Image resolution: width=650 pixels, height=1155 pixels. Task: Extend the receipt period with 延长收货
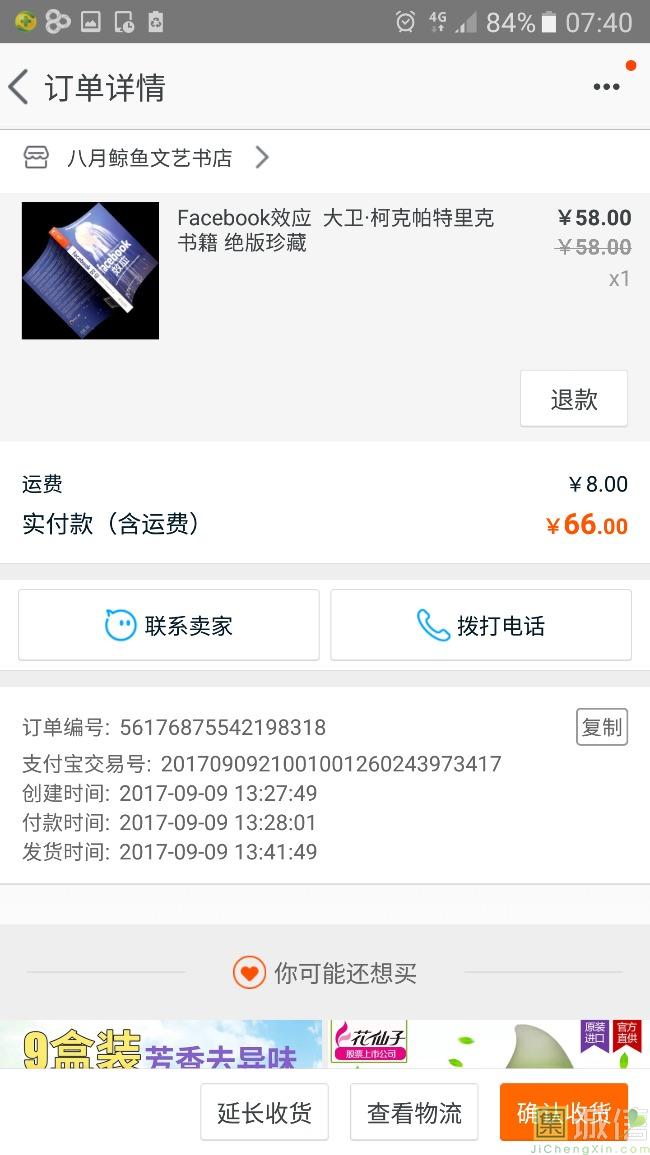pos(264,1112)
